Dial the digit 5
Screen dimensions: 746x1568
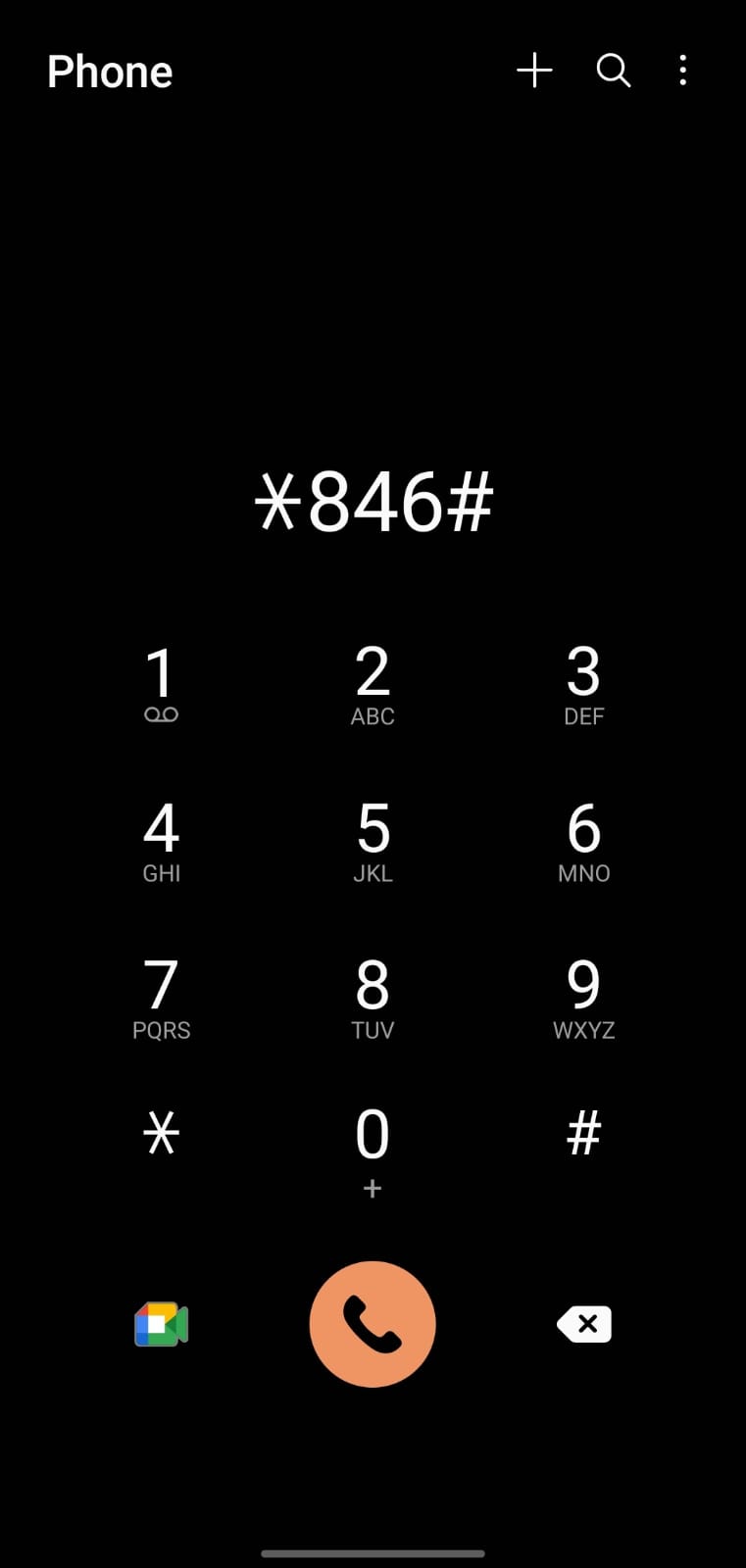pos(373,841)
